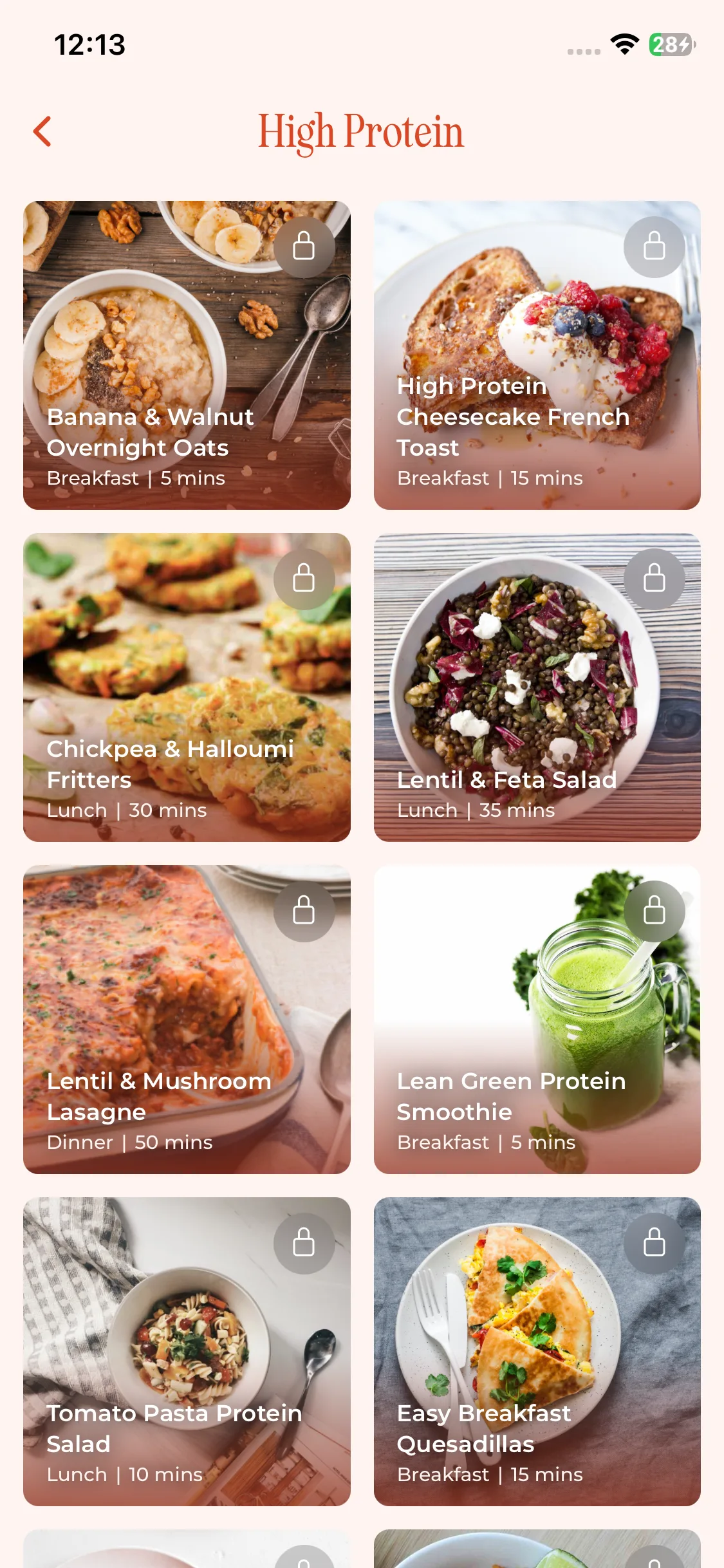Unlock the Chickpea & Halloumi Fritters recipe
Viewport: 724px width, 1568px height.
tap(304, 579)
